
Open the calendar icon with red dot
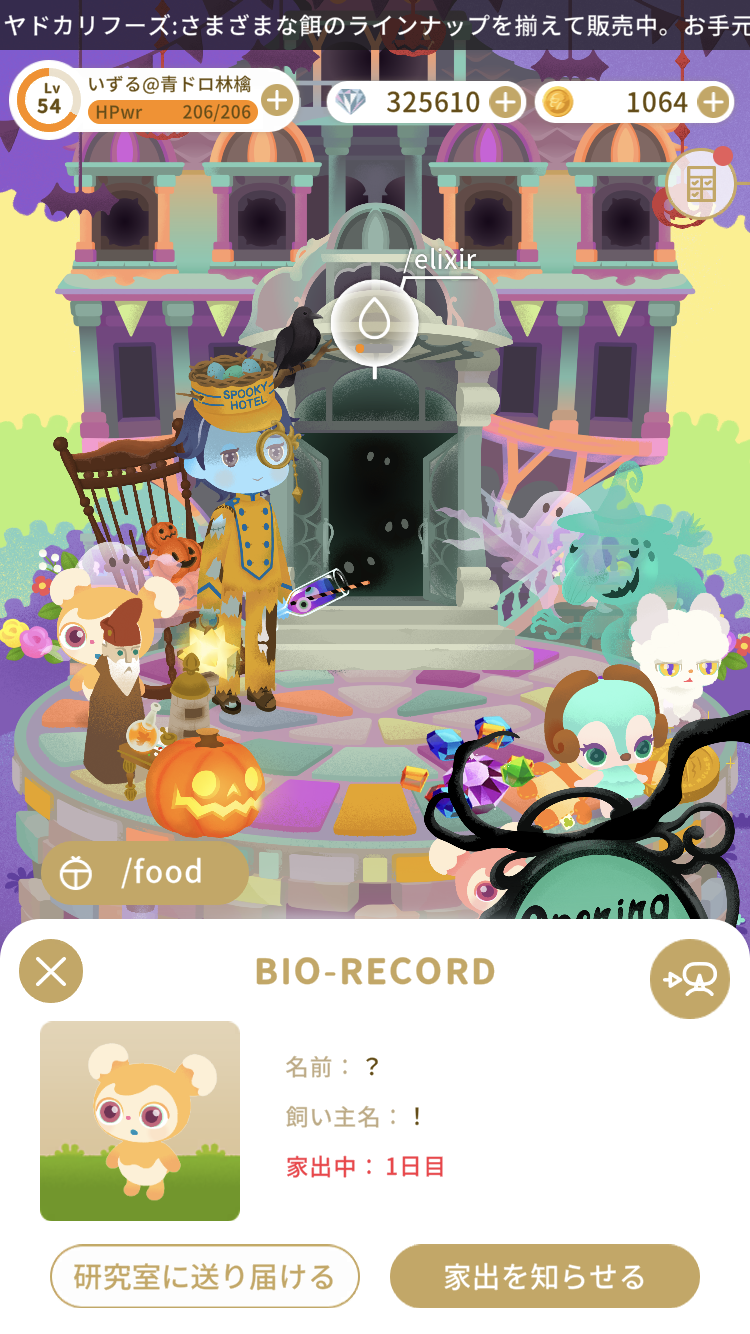[701, 184]
